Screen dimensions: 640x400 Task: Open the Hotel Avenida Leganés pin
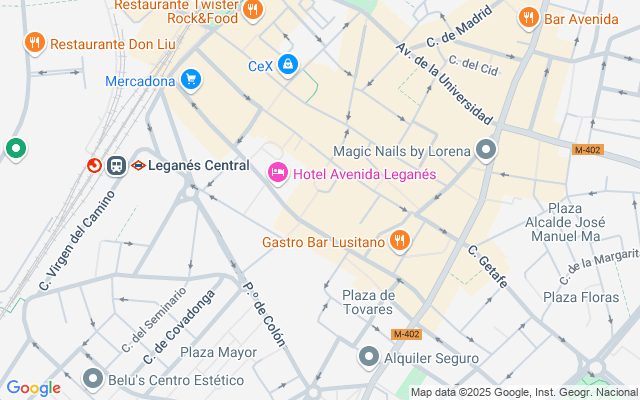pos(278,173)
